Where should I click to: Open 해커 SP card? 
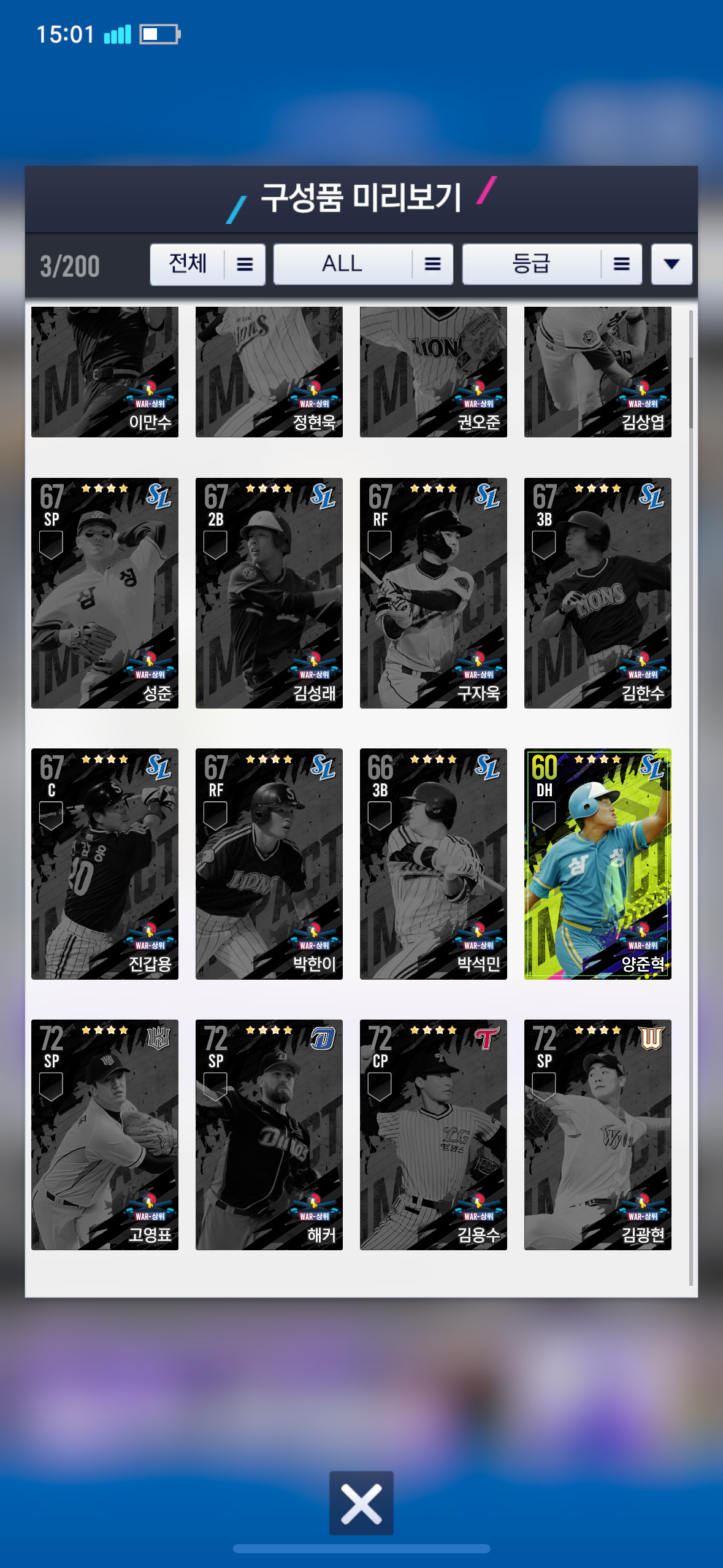point(269,1135)
